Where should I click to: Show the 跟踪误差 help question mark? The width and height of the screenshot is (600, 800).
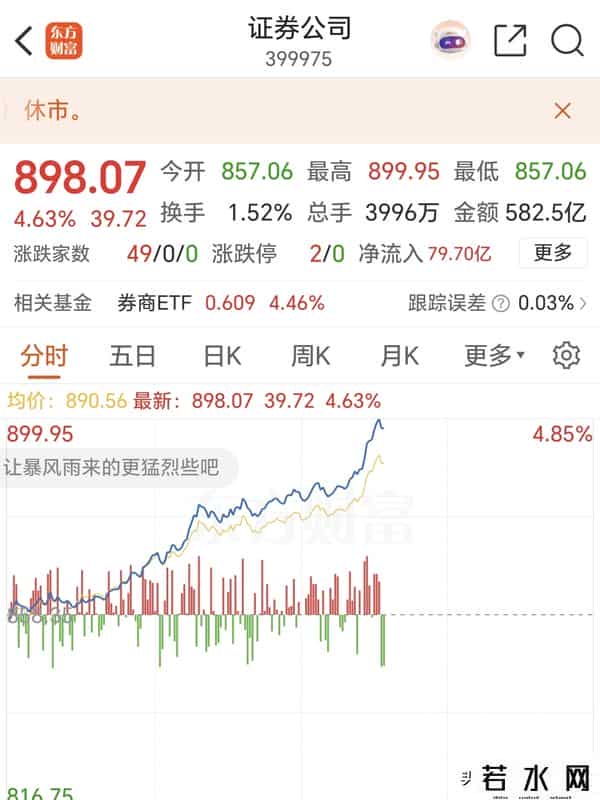[x=500, y=303]
